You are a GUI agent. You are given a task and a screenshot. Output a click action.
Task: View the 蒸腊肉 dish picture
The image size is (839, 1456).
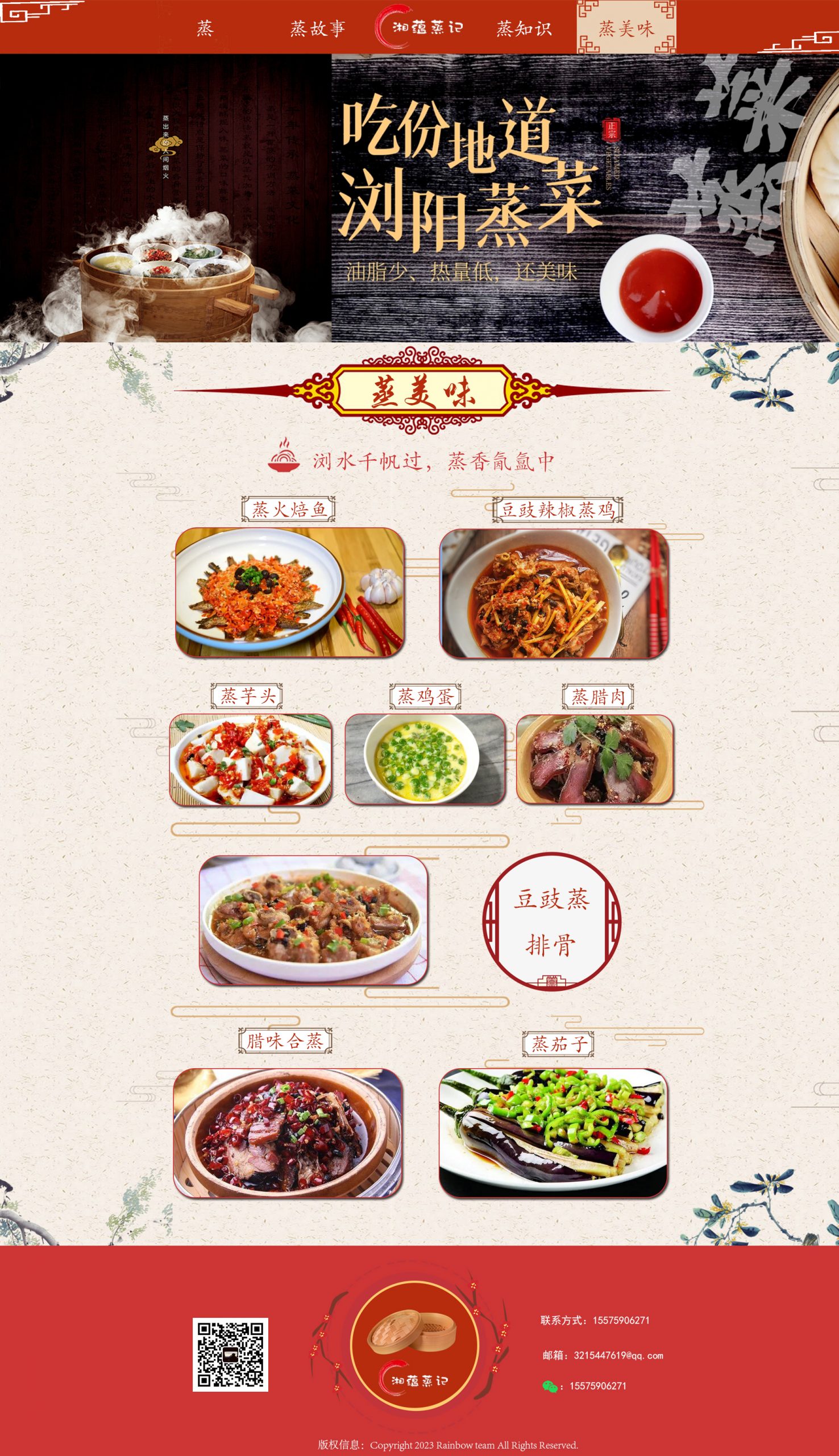tap(594, 759)
